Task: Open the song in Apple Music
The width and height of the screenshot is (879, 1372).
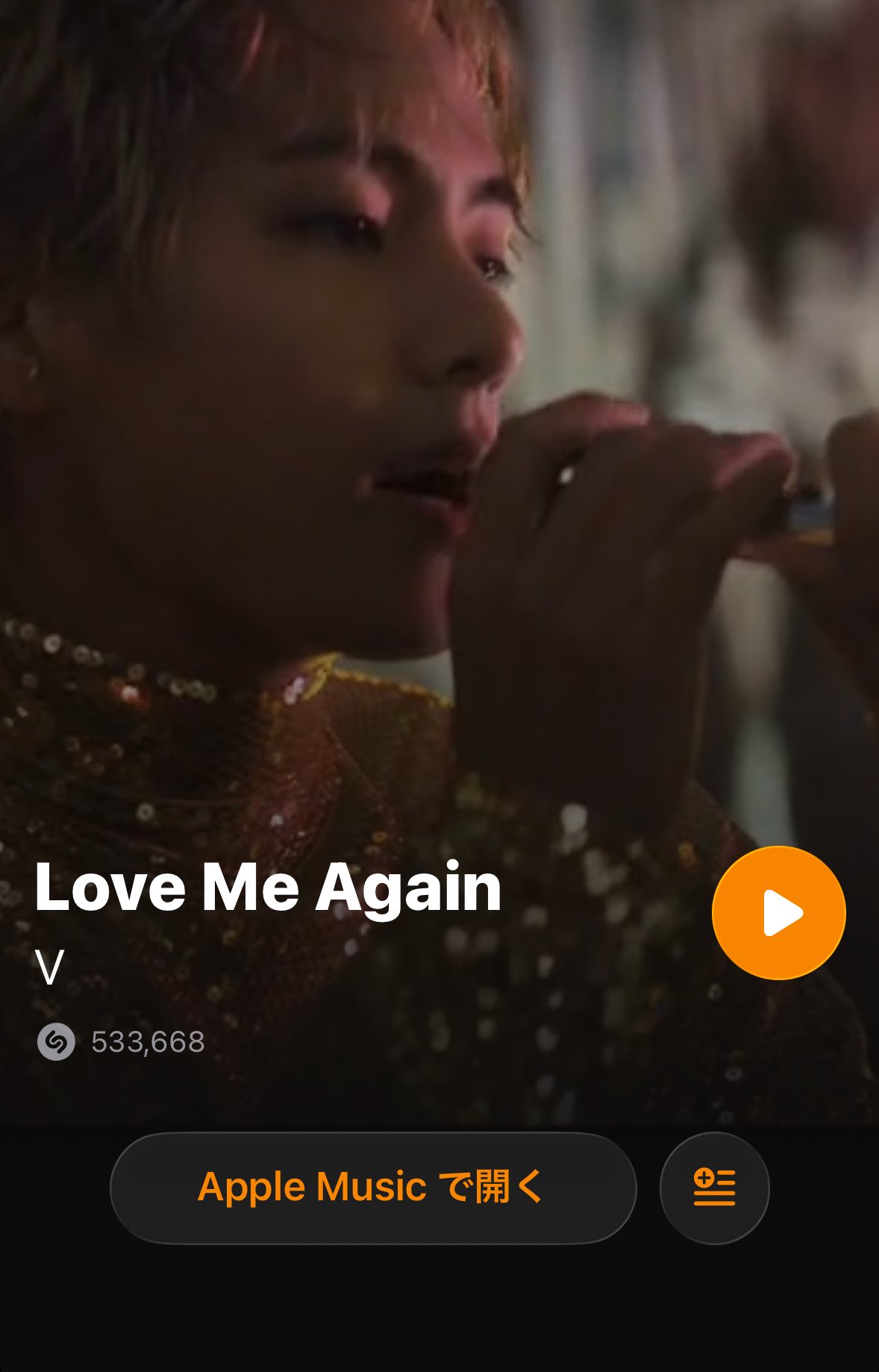Action: pyautogui.click(x=372, y=1188)
